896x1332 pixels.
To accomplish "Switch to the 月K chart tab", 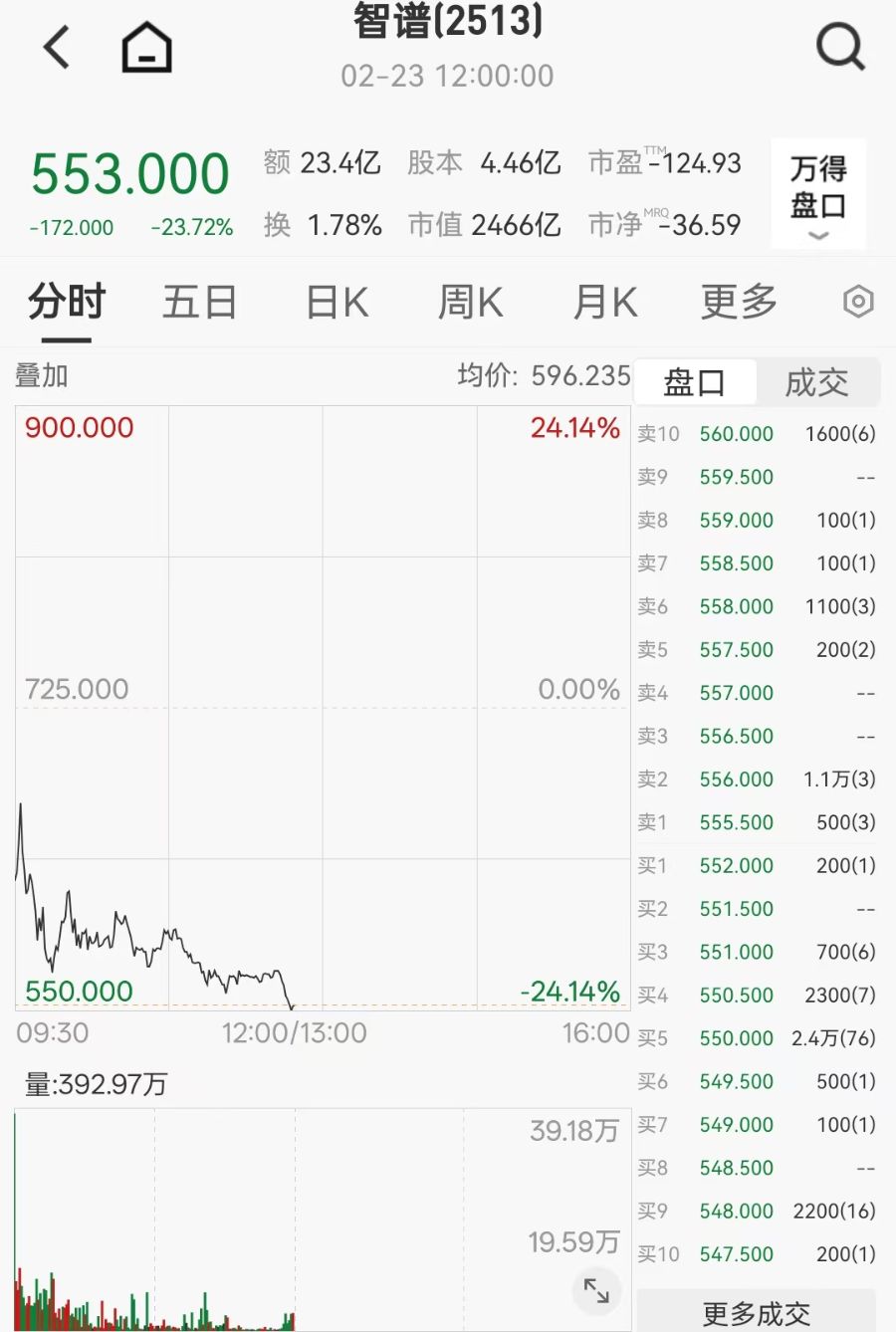I will 604,302.
